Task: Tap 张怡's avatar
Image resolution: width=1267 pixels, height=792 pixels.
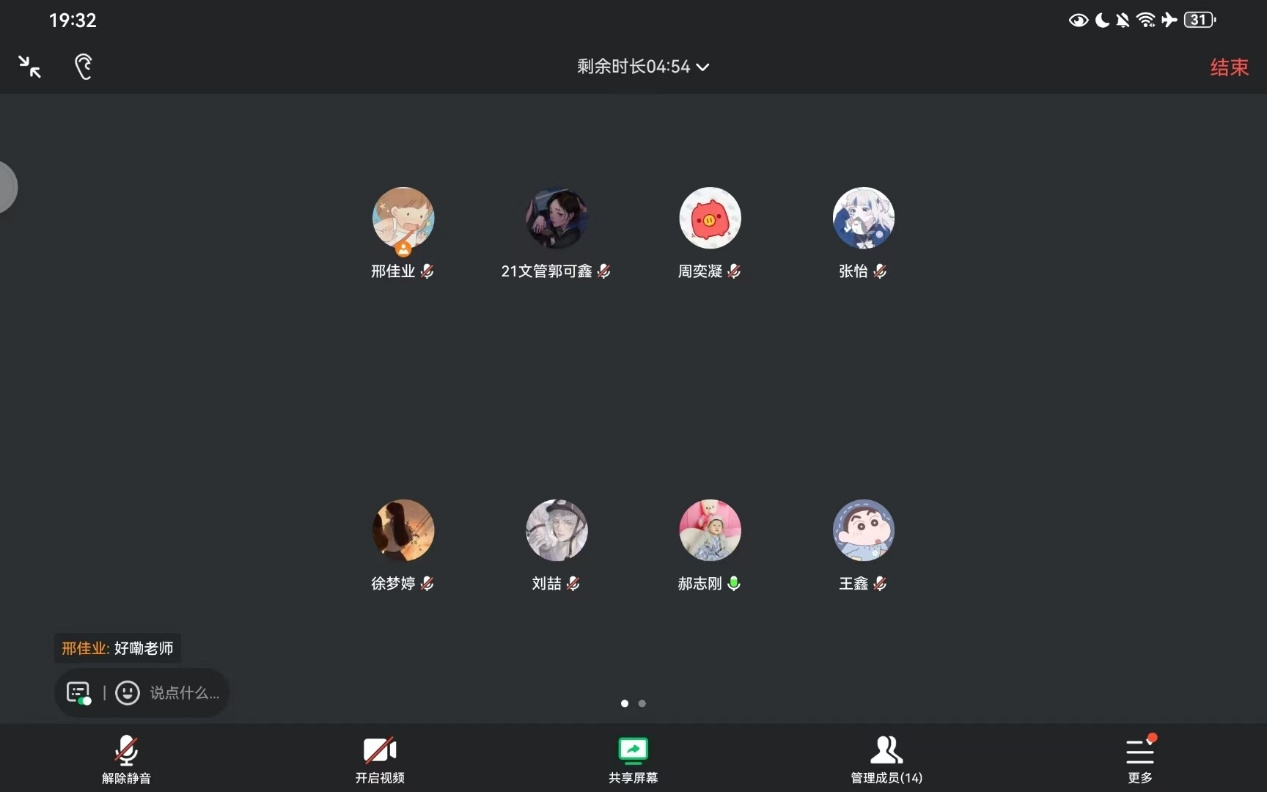Action: pyautogui.click(x=863, y=218)
